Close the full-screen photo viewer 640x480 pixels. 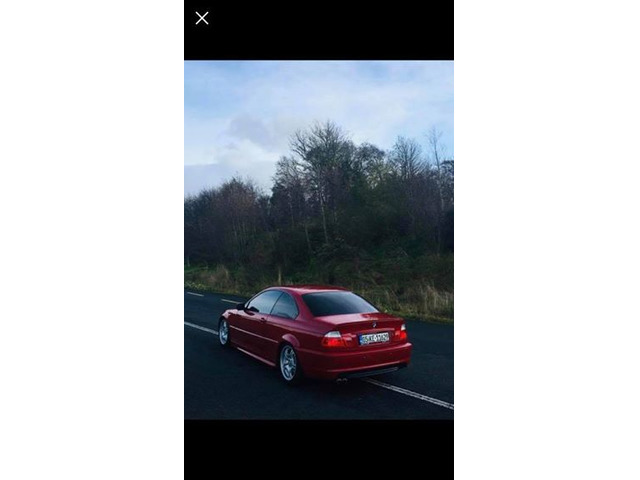pyautogui.click(x=202, y=18)
